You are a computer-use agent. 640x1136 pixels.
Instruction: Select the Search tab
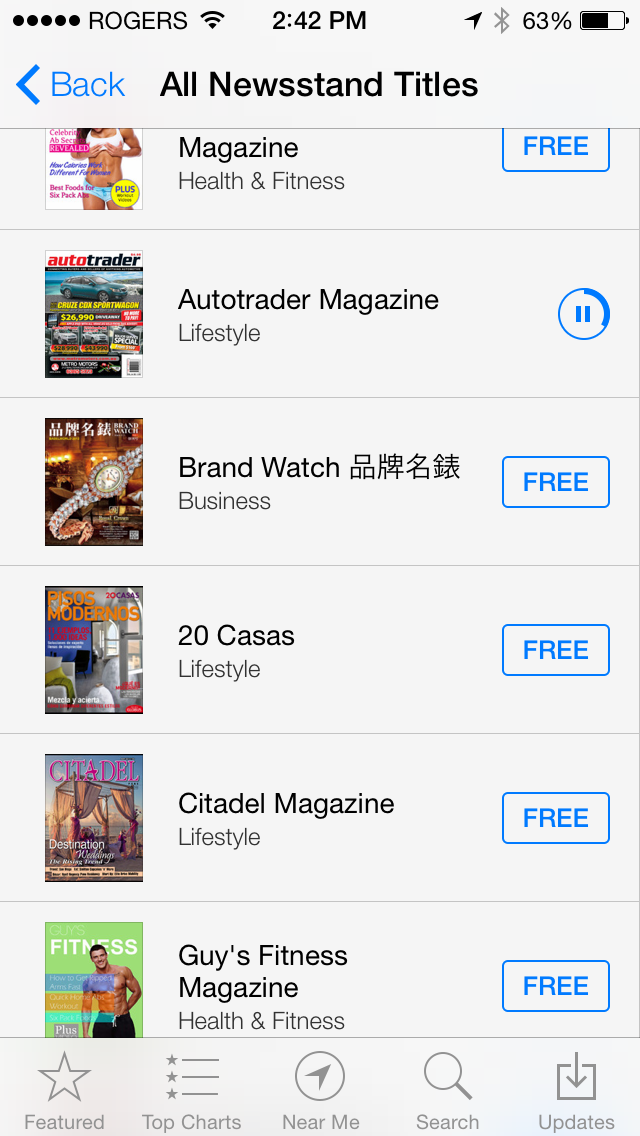pyautogui.click(x=447, y=1090)
